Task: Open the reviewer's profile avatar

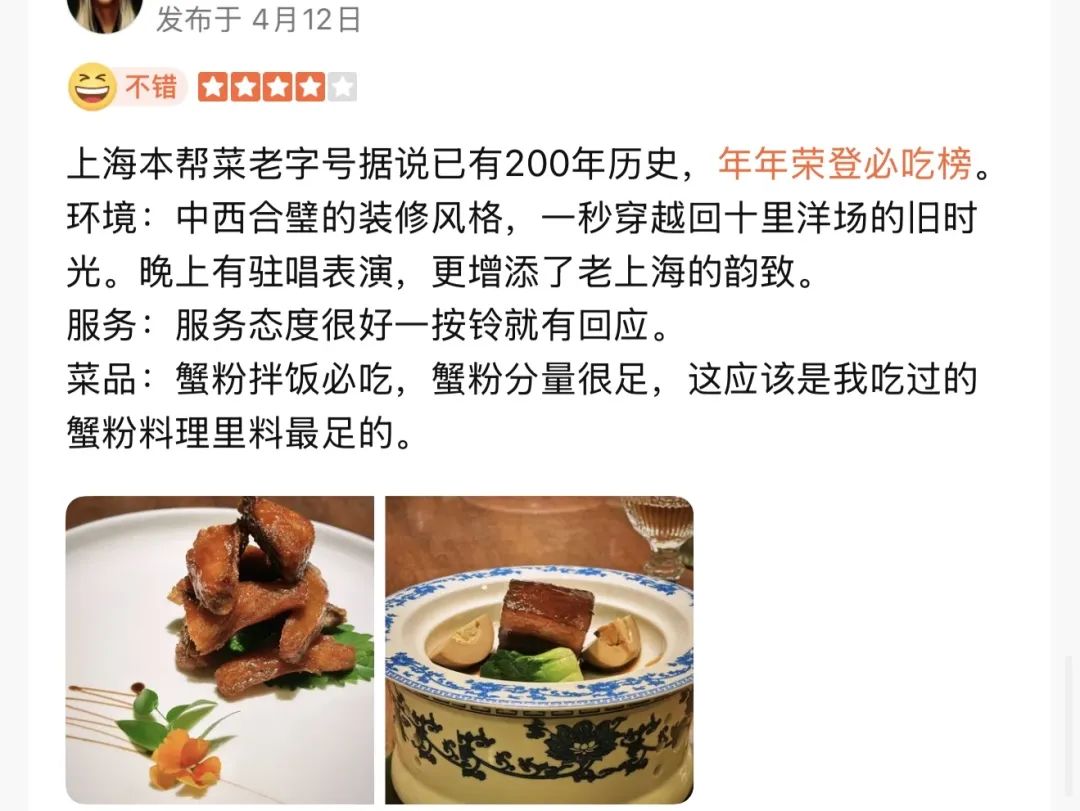Action: point(104,12)
